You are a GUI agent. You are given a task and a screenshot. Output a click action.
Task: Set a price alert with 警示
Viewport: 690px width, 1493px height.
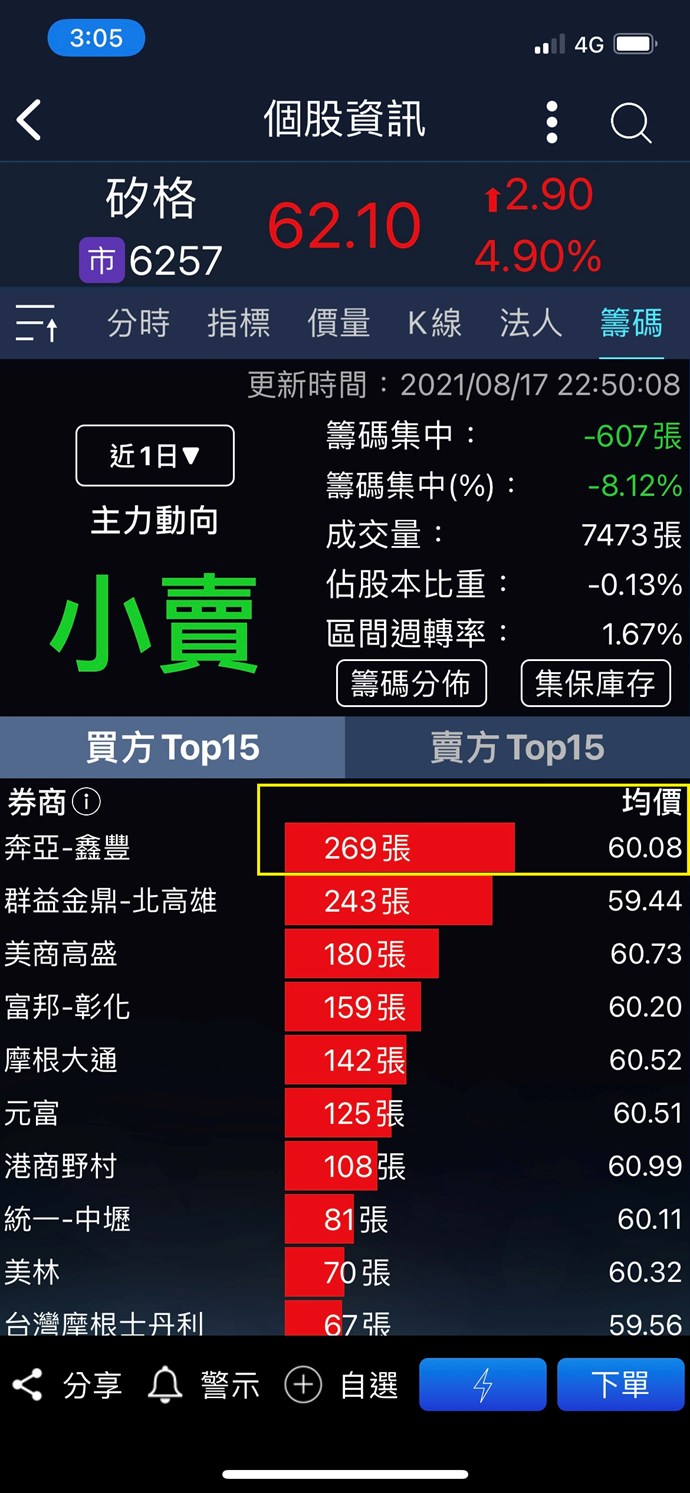(x=204, y=1385)
